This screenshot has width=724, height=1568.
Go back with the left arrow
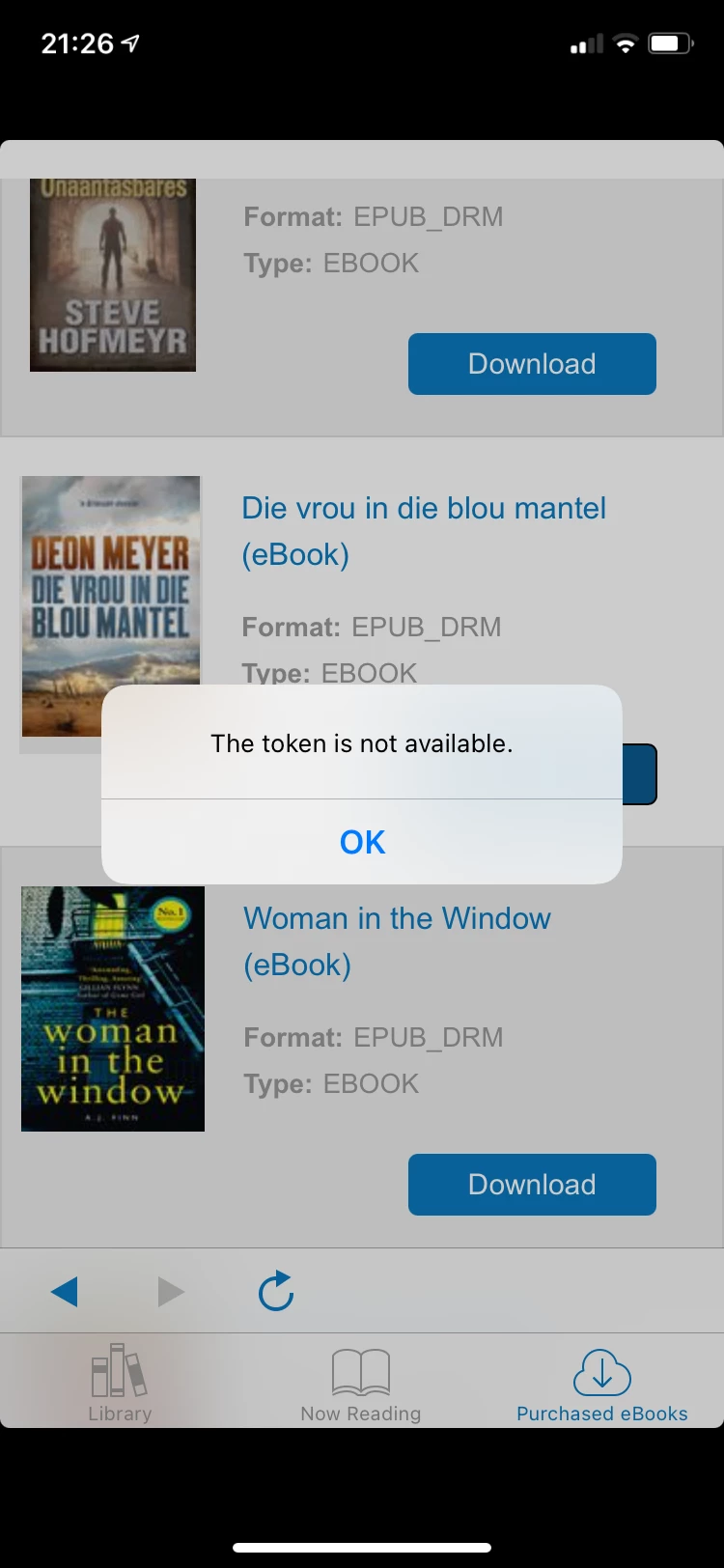coord(65,1291)
